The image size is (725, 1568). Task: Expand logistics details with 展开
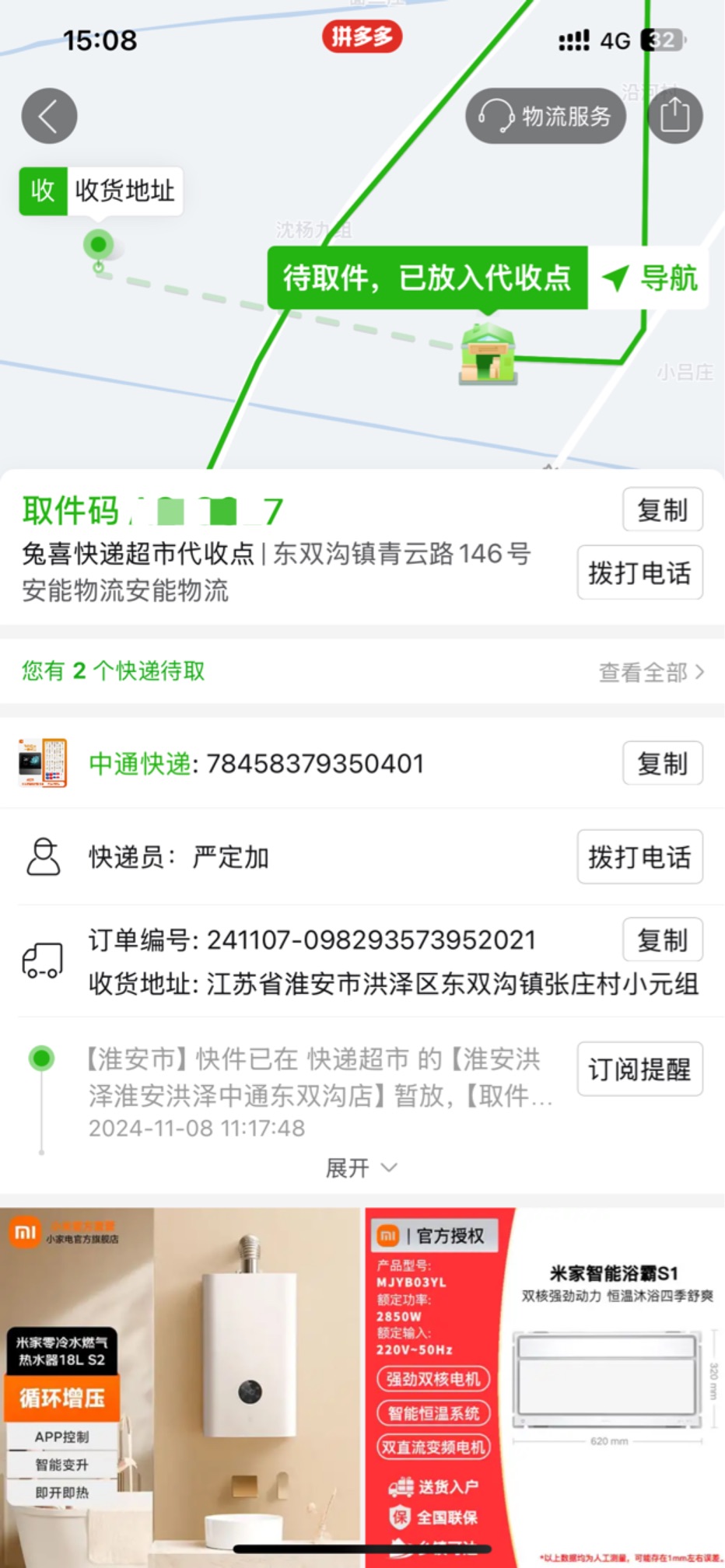(x=362, y=1167)
